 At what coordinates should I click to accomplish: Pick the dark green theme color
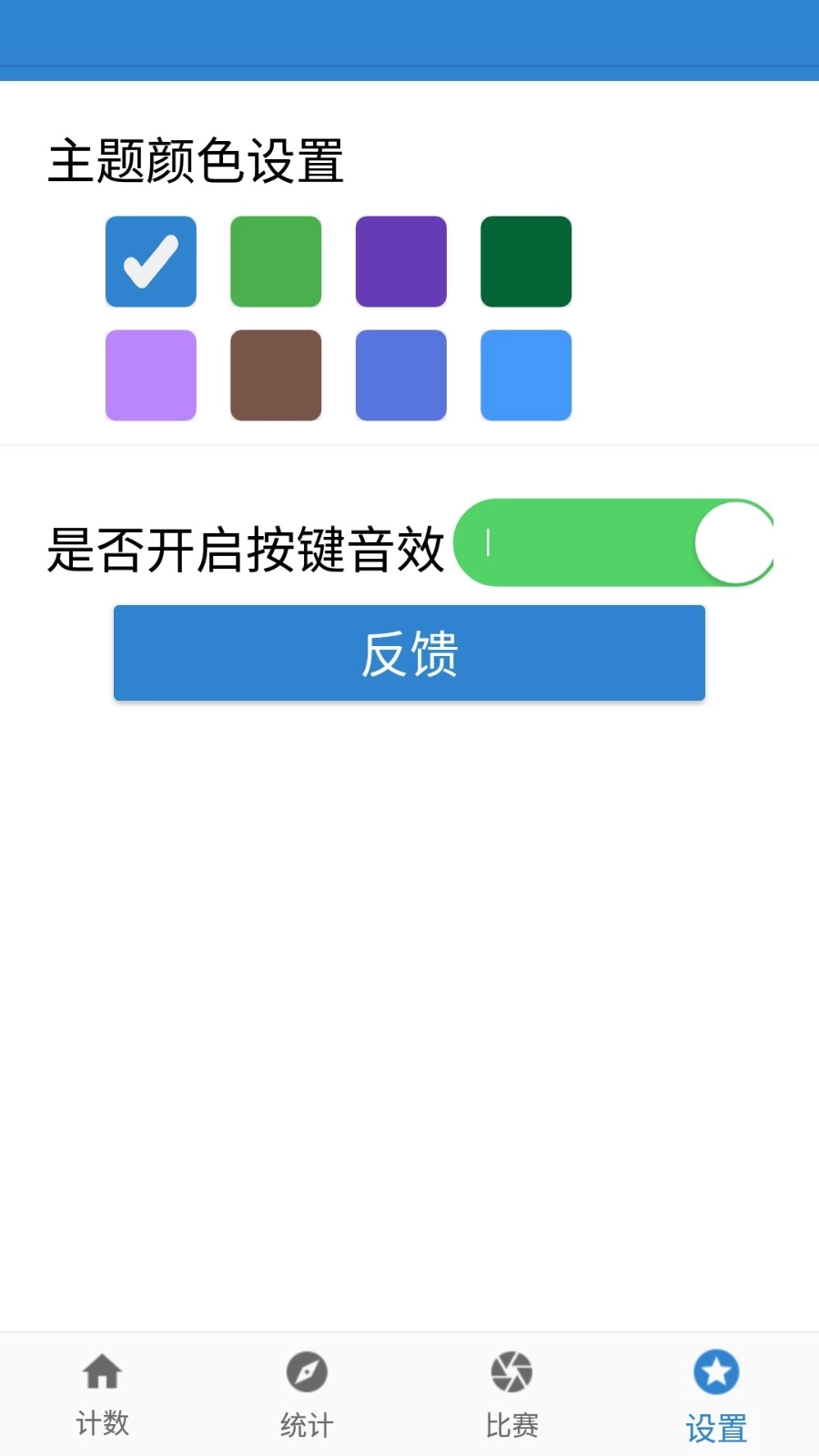tap(526, 262)
